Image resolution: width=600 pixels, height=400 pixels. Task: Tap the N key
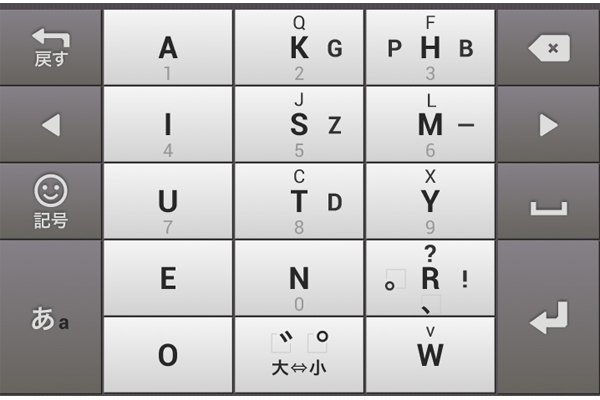(x=299, y=278)
